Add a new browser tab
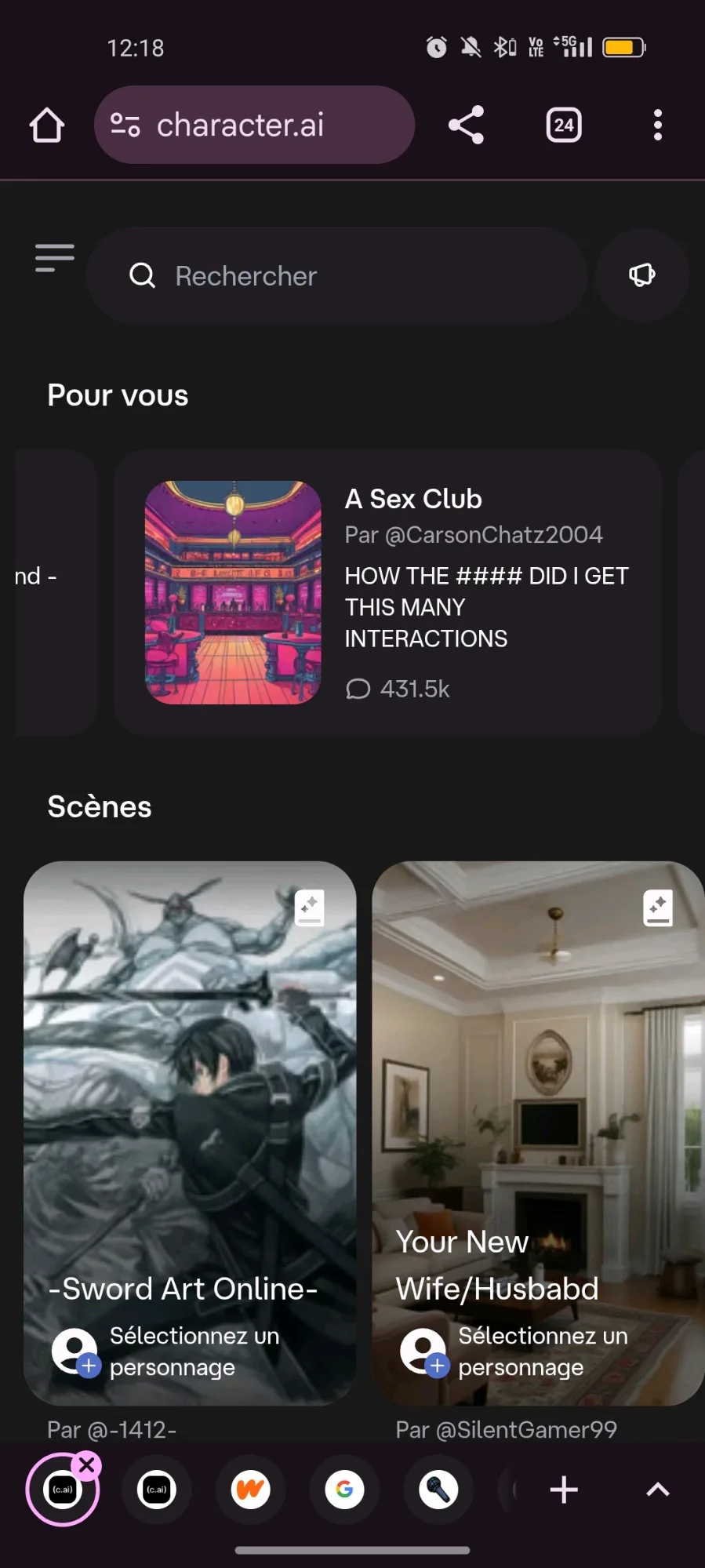This screenshot has height=1568, width=705. coord(564,1490)
